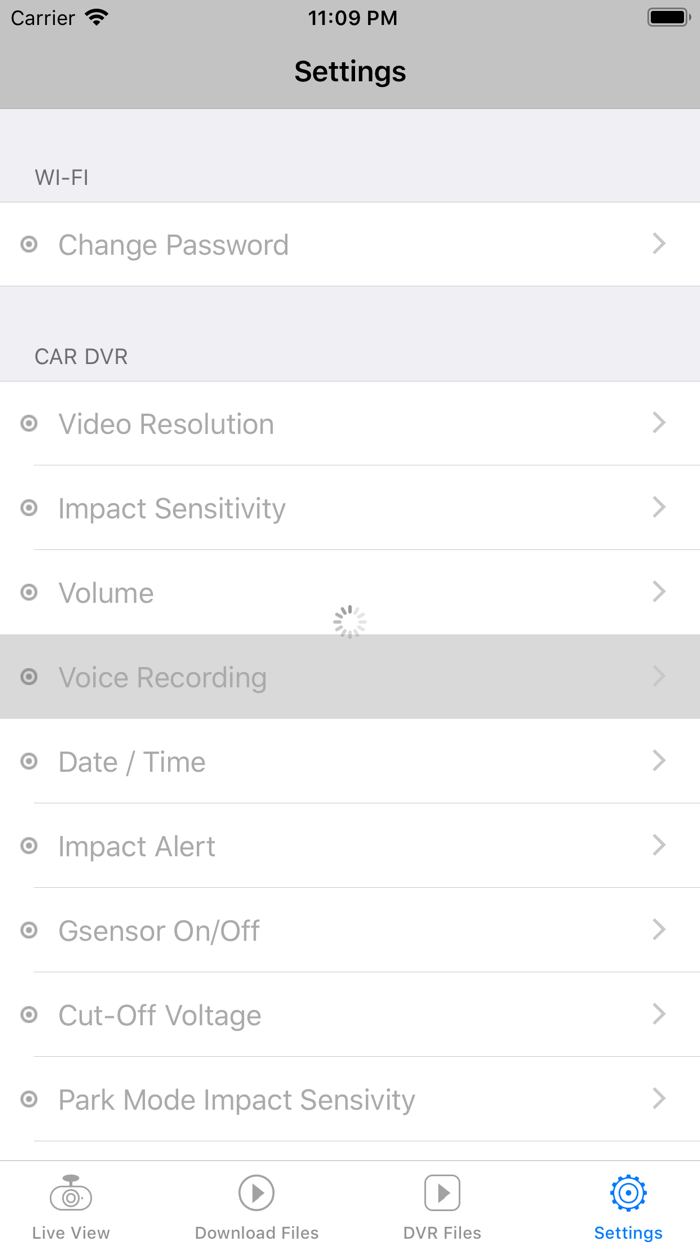
Task: Open Video Resolution options
Action: click(x=350, y=424)
